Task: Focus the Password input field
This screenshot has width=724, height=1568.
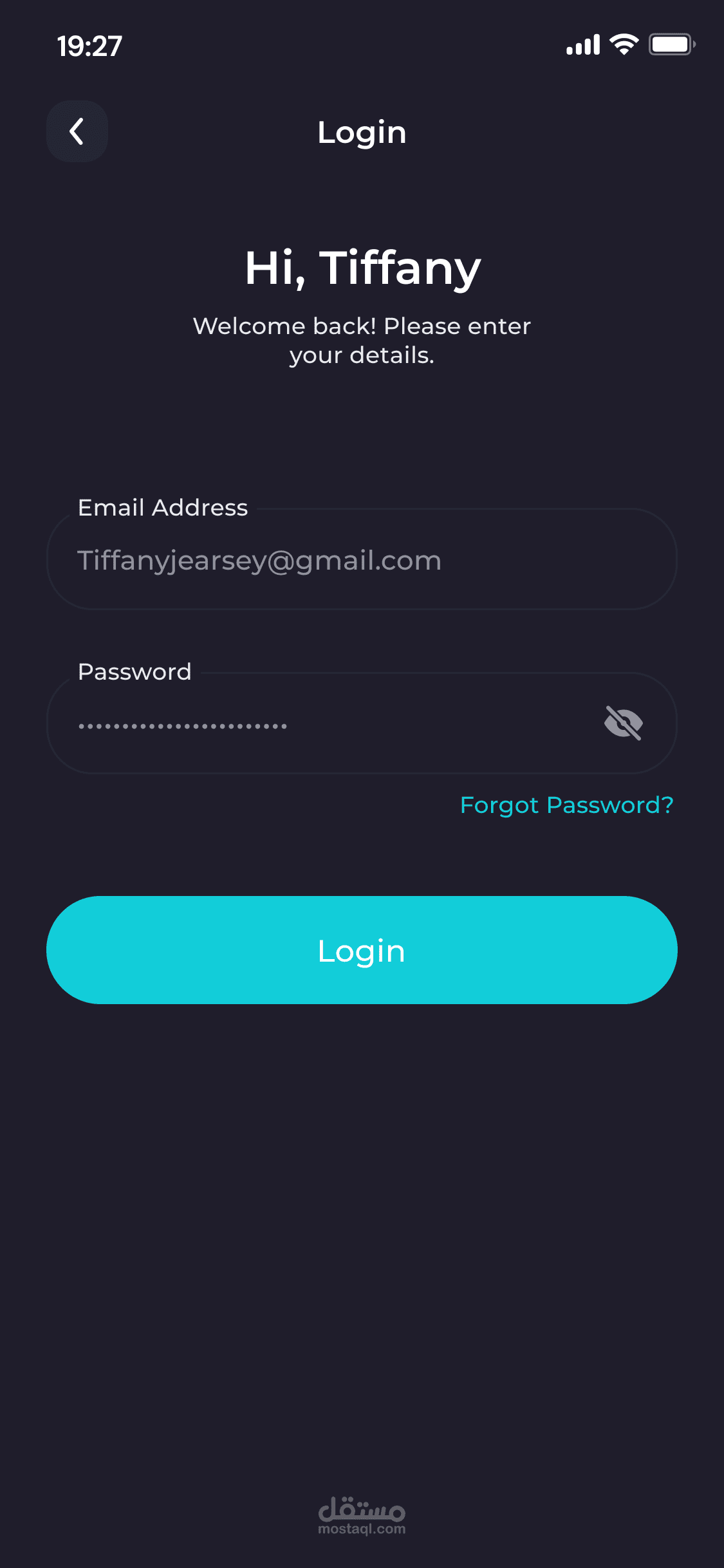Action: (362, 723)
